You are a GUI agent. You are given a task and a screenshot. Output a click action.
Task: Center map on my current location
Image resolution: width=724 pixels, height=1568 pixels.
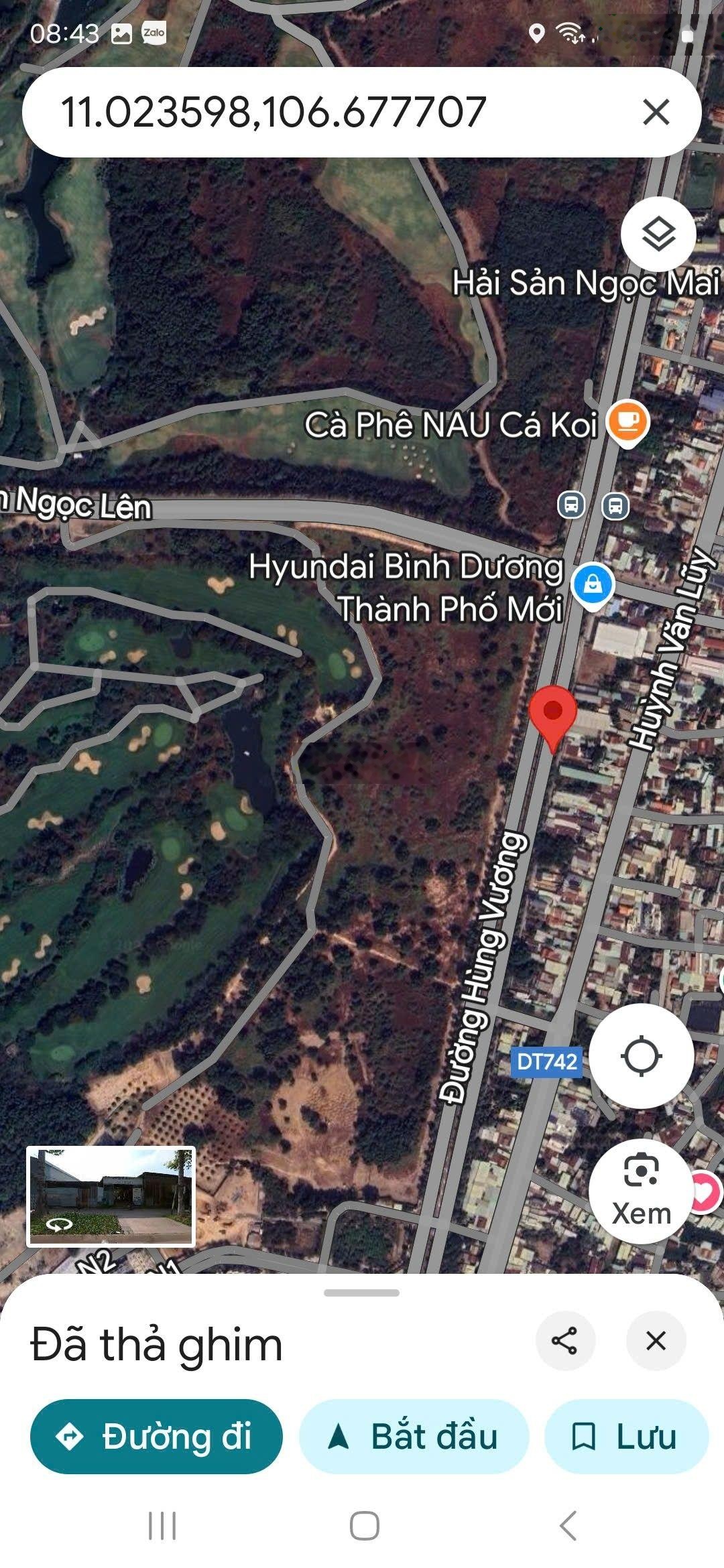[x=641, y=1056]
